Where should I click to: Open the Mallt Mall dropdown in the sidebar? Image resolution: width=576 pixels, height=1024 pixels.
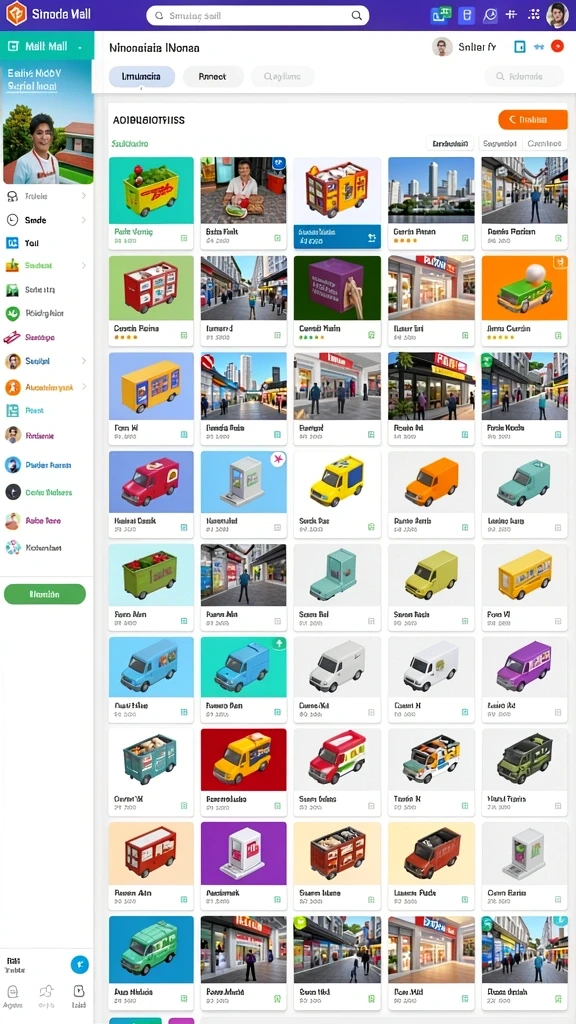(x=47, y=46)
